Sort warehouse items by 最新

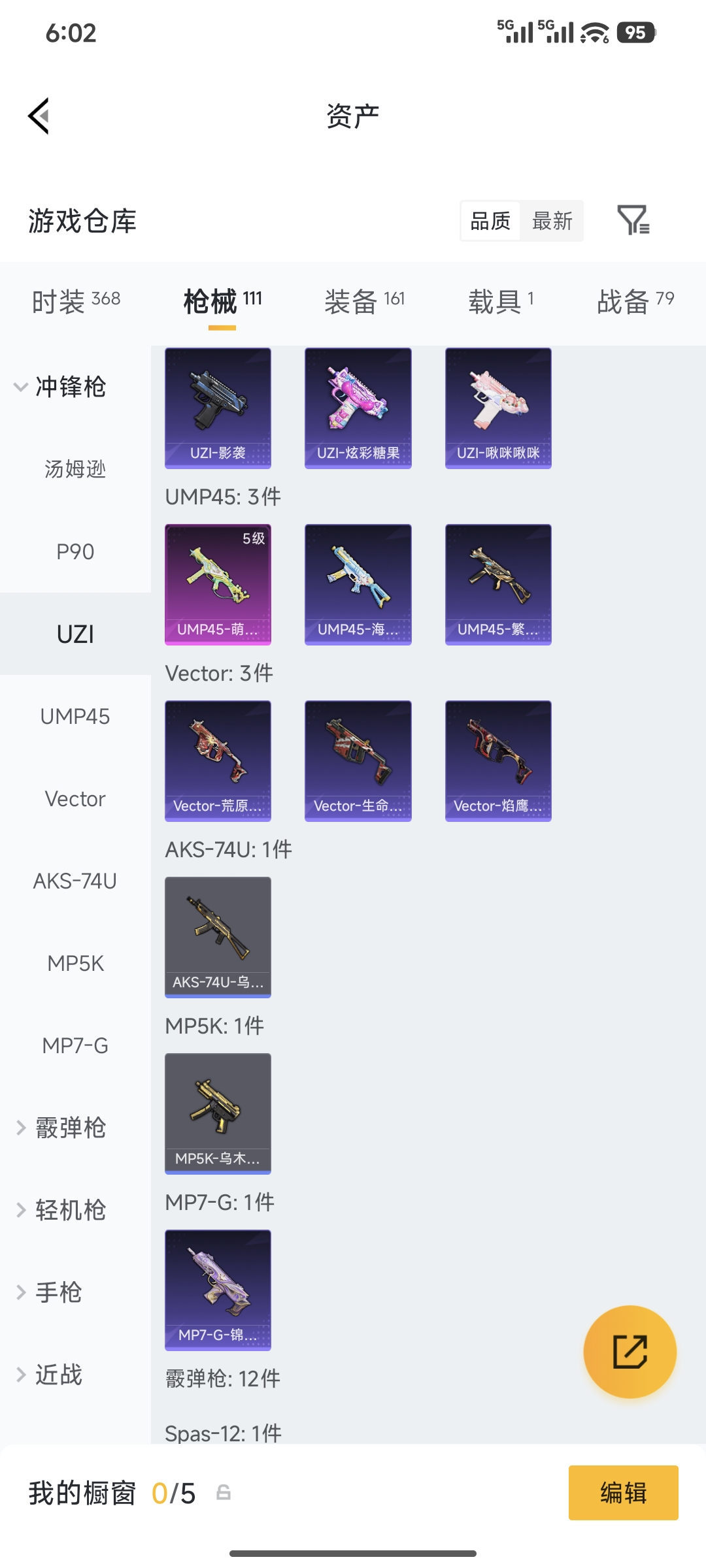click(x=552, y=221)
